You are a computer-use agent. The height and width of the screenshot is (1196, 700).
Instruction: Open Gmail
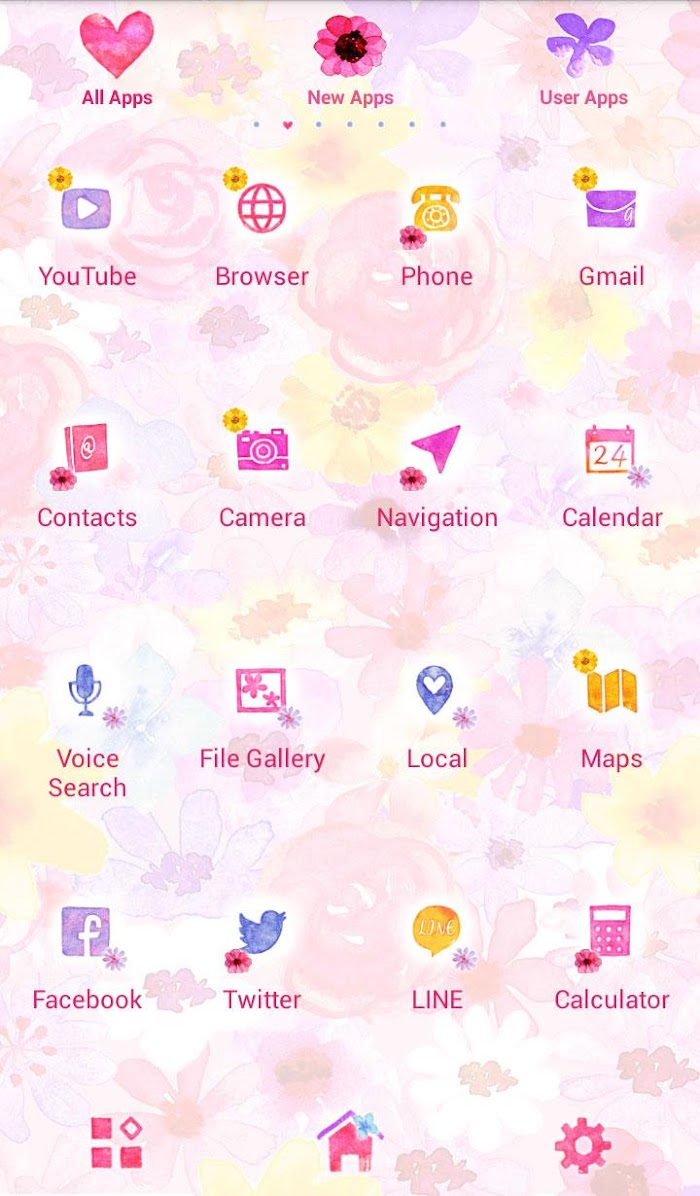pos(612,229)
